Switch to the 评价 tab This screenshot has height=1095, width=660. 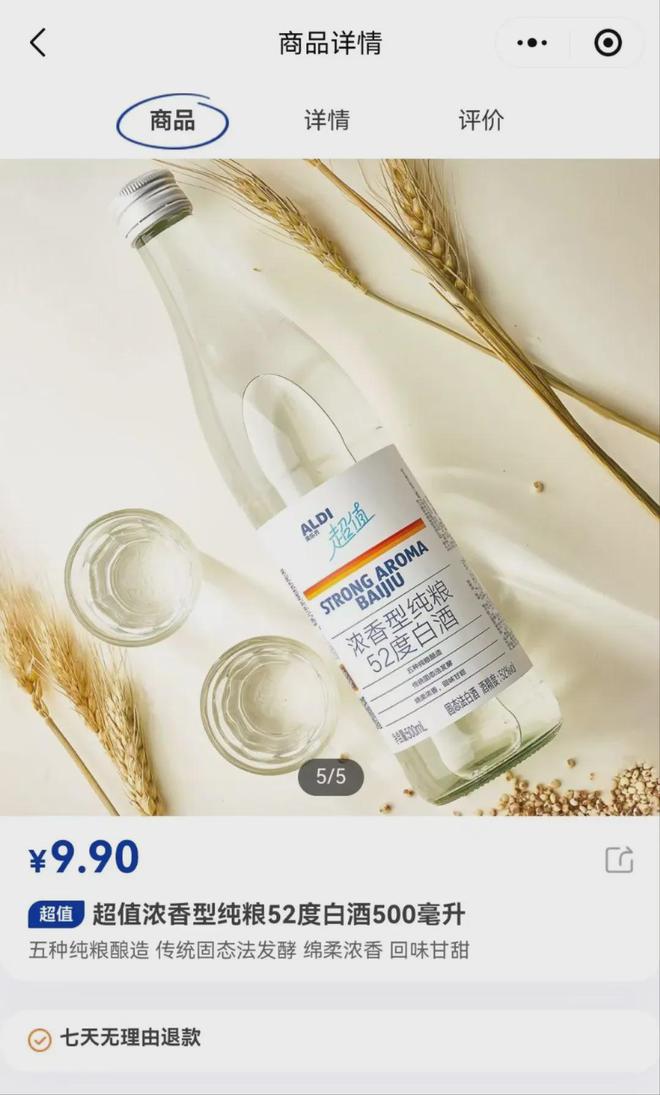pyautogui.click(x=481, y=121)
